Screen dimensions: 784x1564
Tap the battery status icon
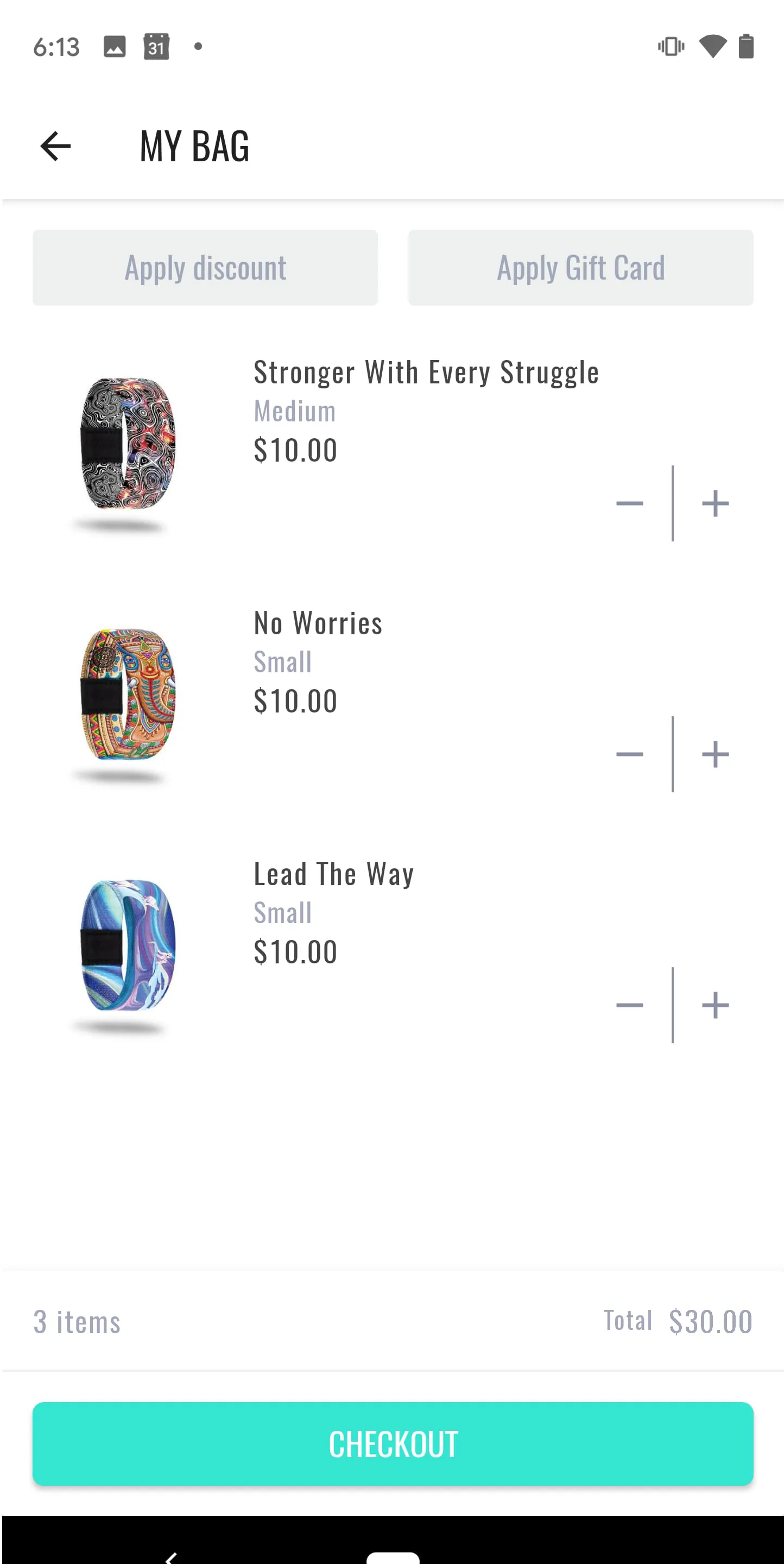(747, 47)
